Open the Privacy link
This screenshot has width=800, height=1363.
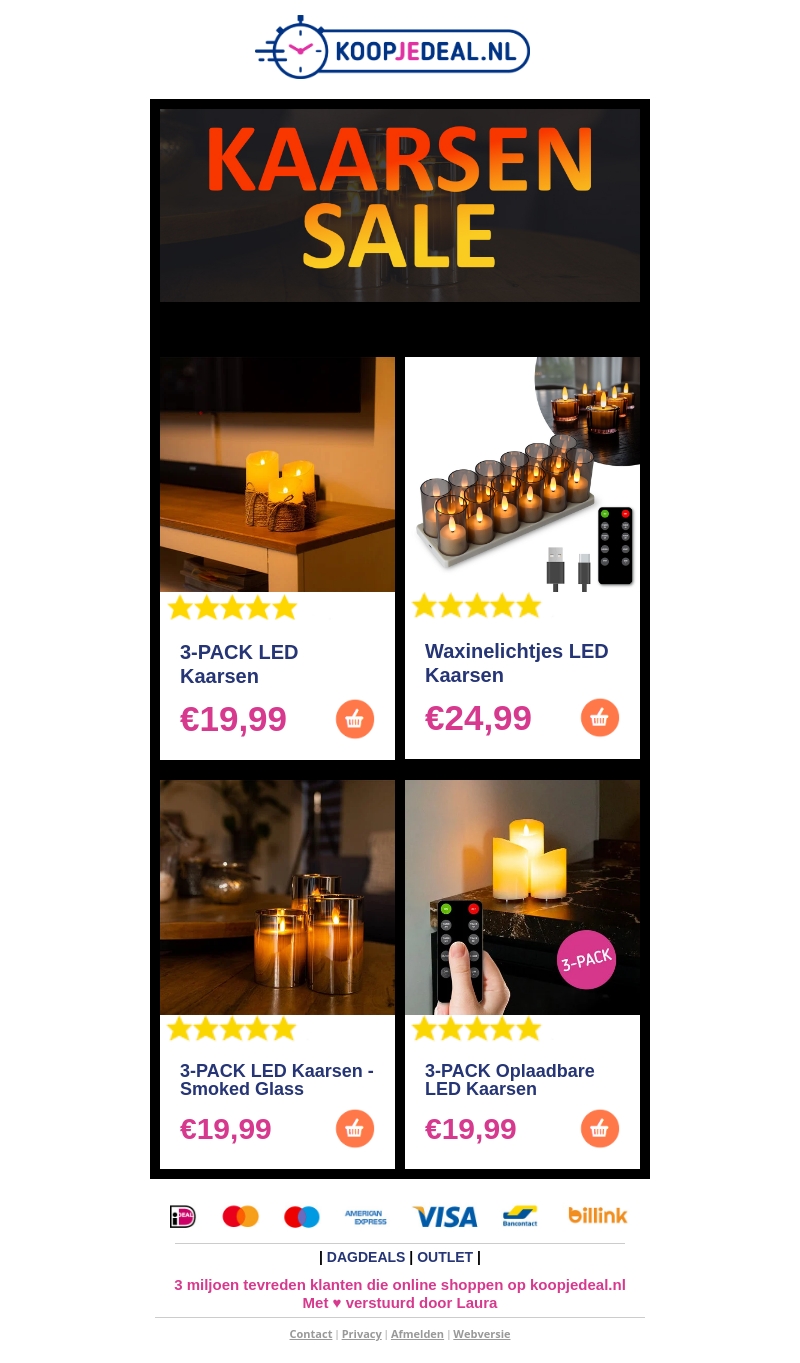pyautogui.click(x=361, y=1334)
